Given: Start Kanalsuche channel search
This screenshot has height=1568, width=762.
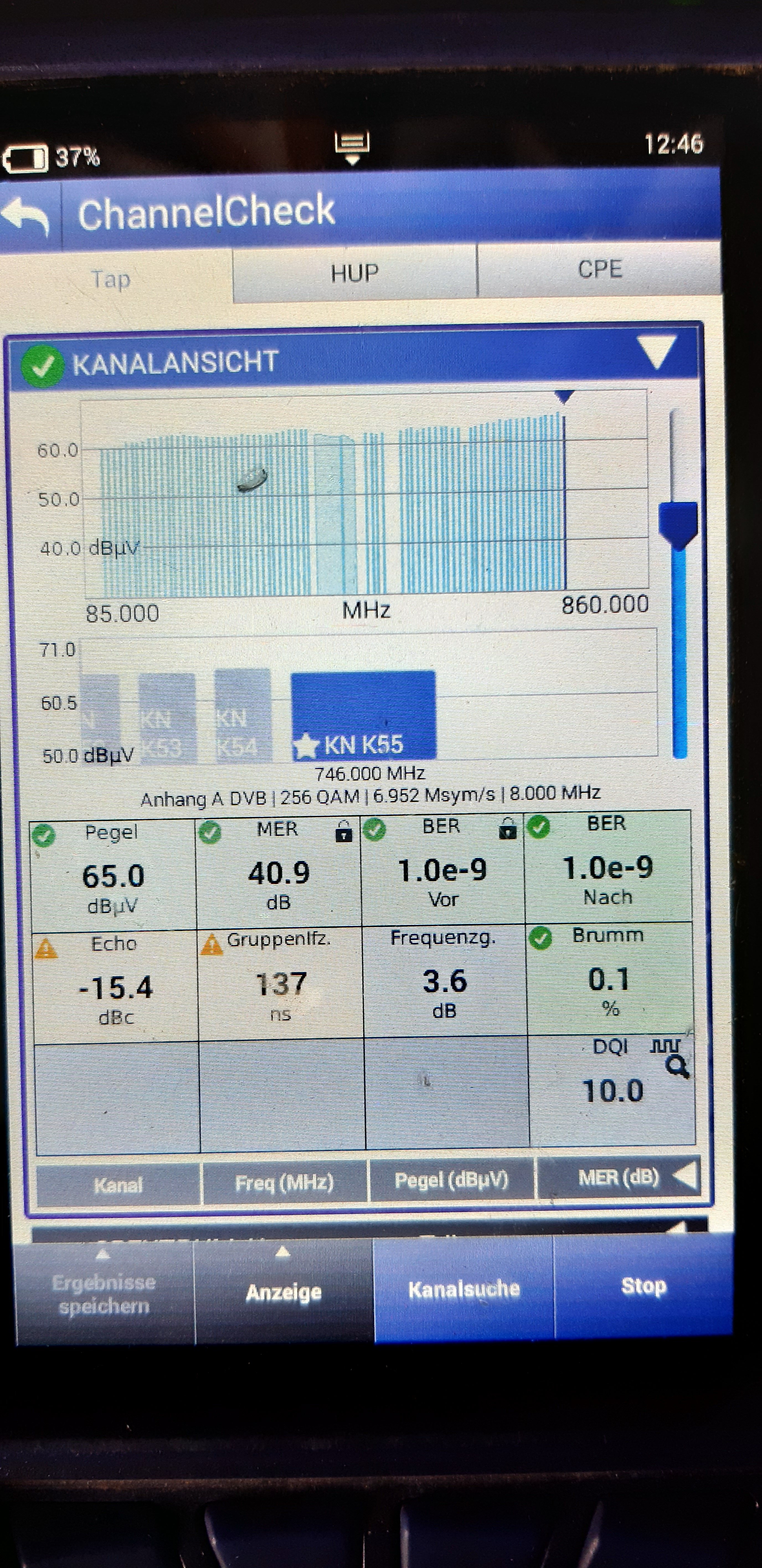Looking at the screenshot, I should pyautogui.click(x=464, y=1289).
